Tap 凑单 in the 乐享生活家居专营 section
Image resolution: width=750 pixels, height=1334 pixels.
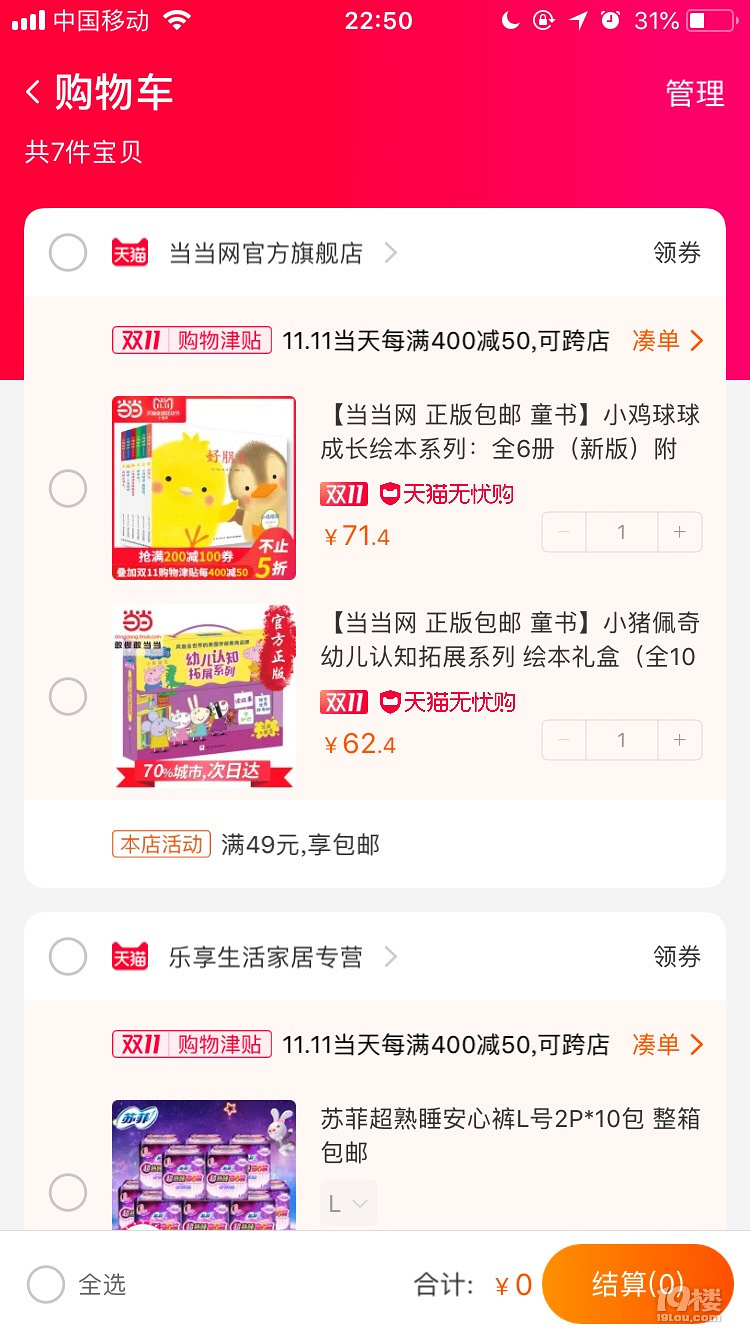point(667,1045)
